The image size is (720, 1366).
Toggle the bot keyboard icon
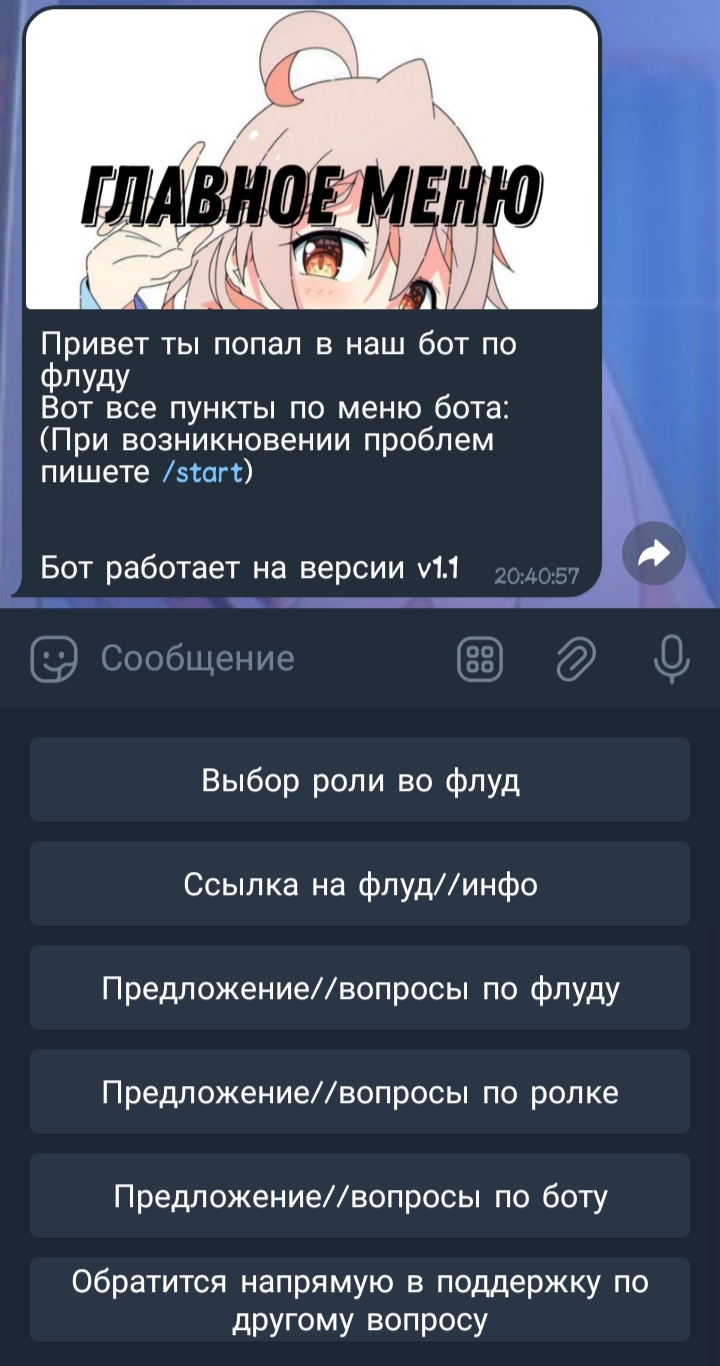pos(480,659)
